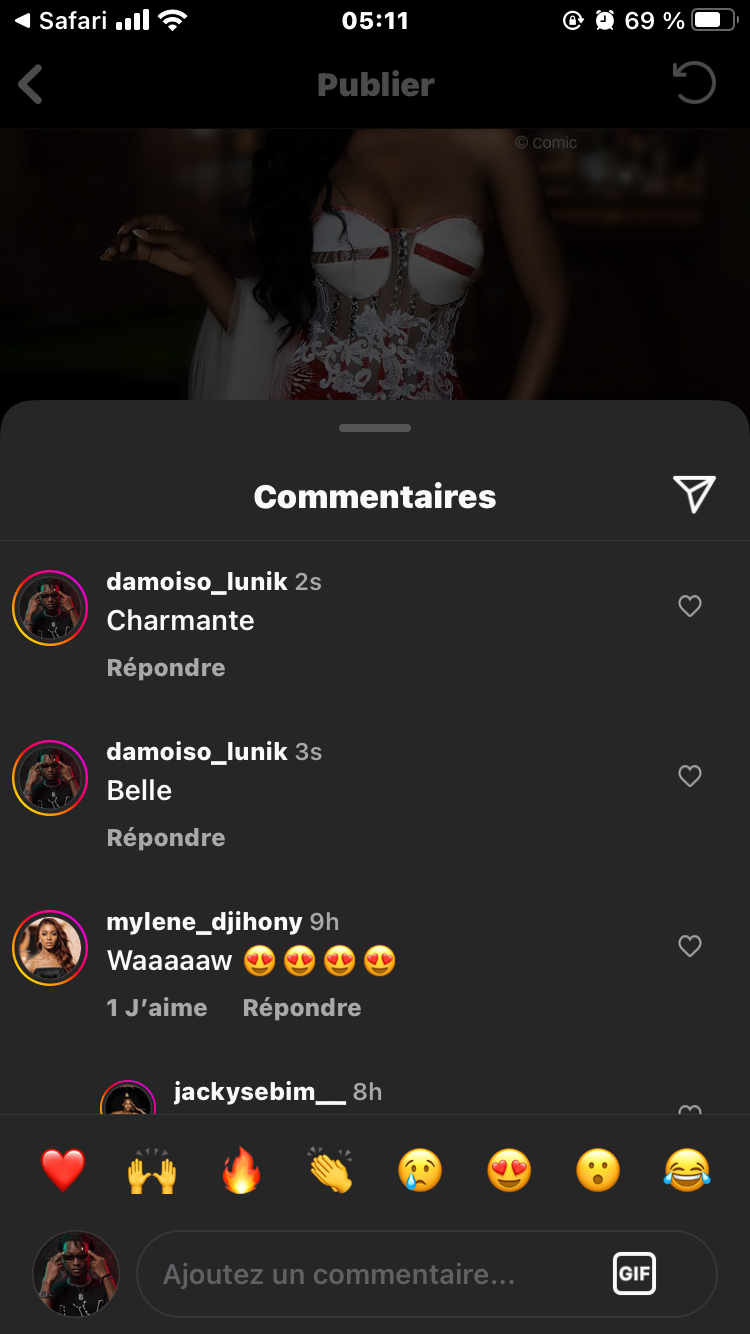Insert the raised hands emoji

point(152,1170)
